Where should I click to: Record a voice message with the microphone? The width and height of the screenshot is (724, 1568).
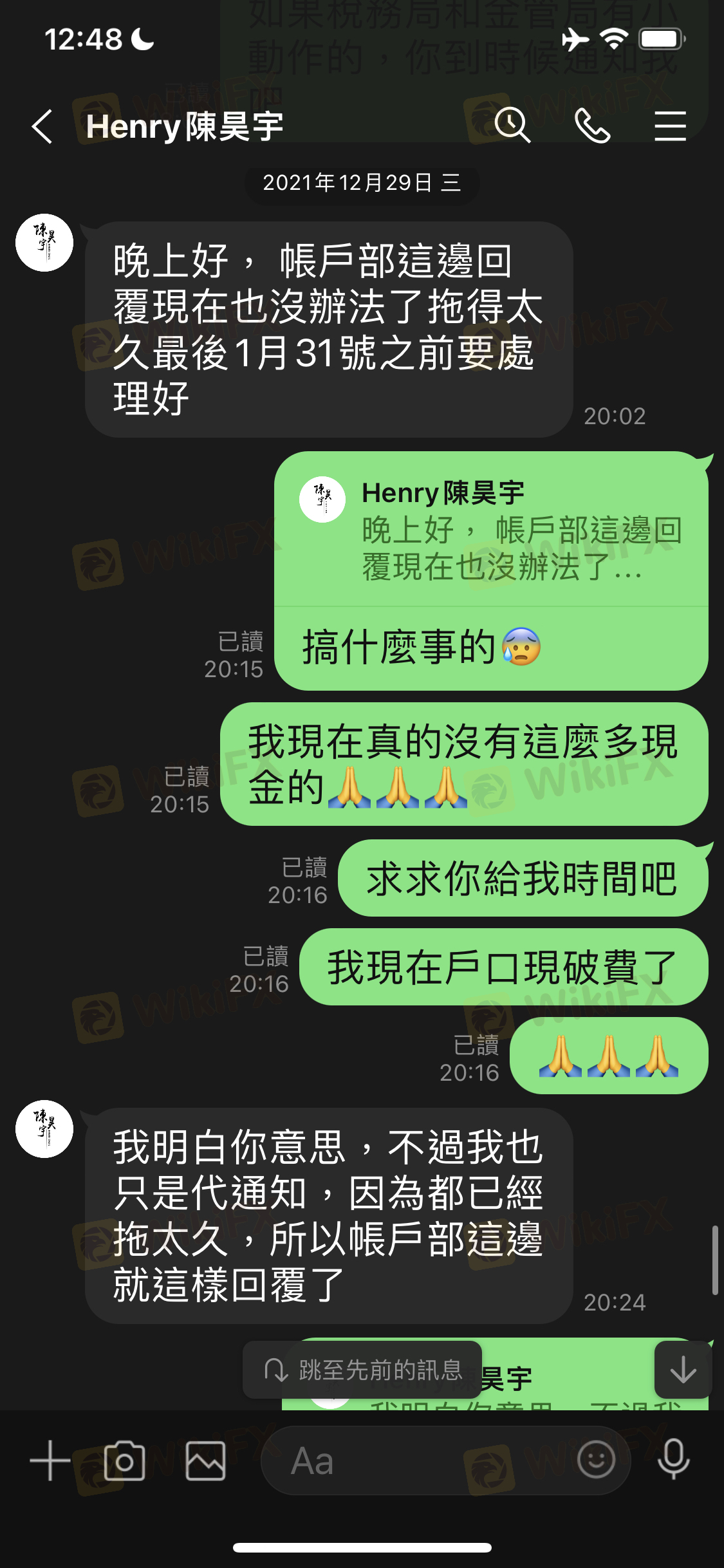click(674, 1459)
